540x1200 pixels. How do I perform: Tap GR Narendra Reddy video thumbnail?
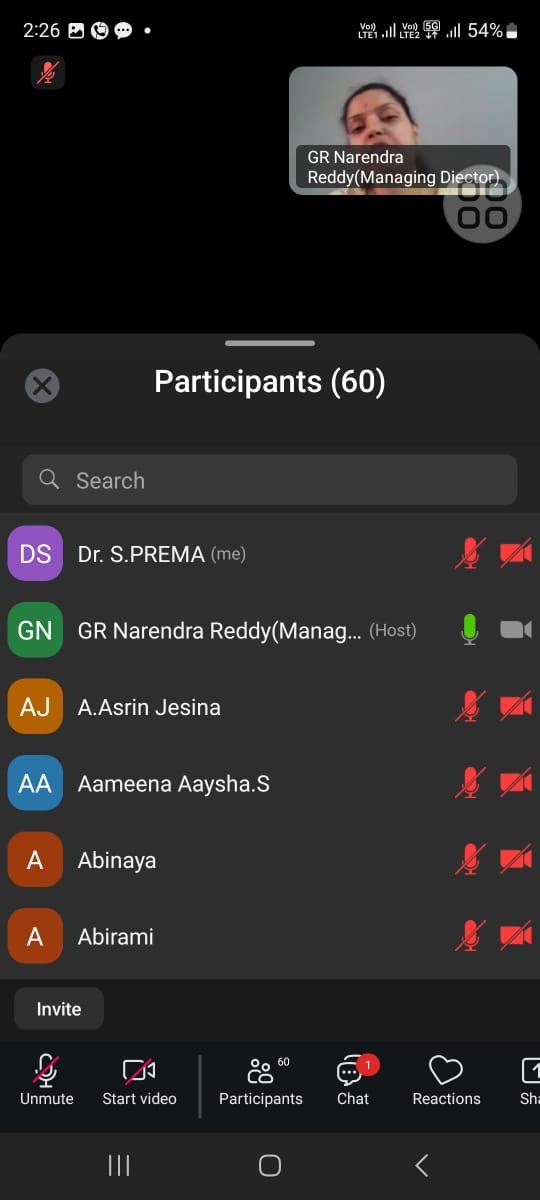[x=403, y=129]
